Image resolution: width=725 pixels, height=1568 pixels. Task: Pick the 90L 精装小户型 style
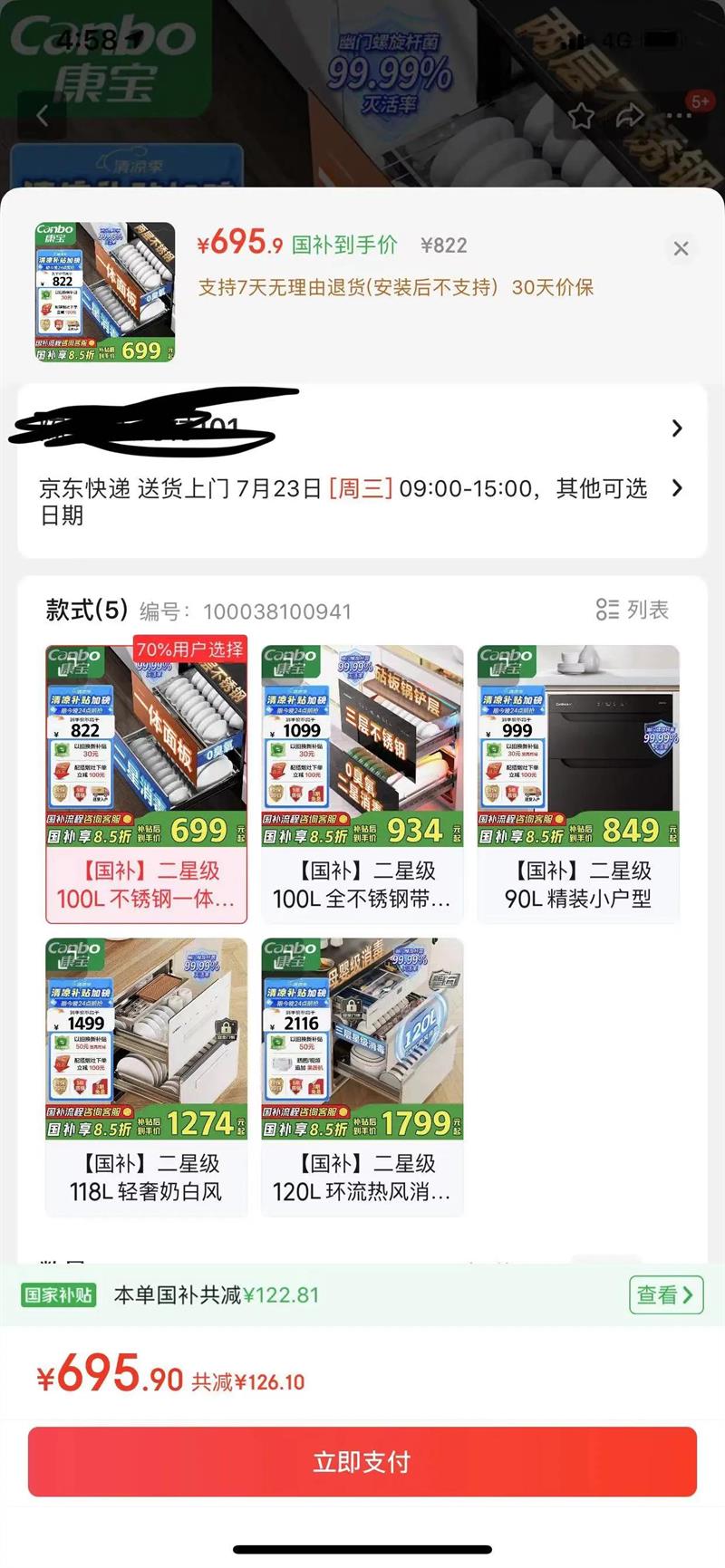point(578,784)
